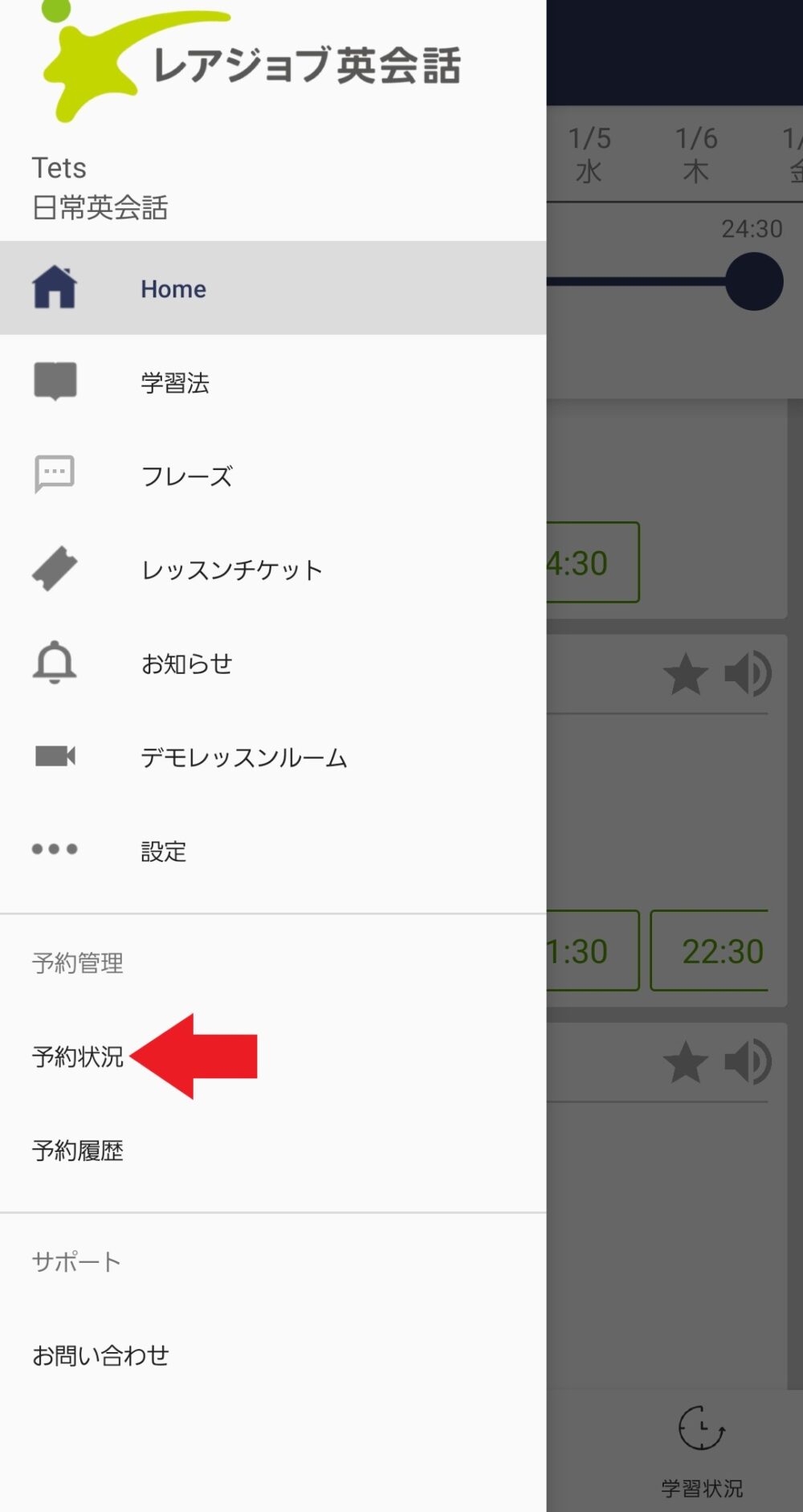
Task: Tap the 22:30 time slot
Action: [710, 950]
